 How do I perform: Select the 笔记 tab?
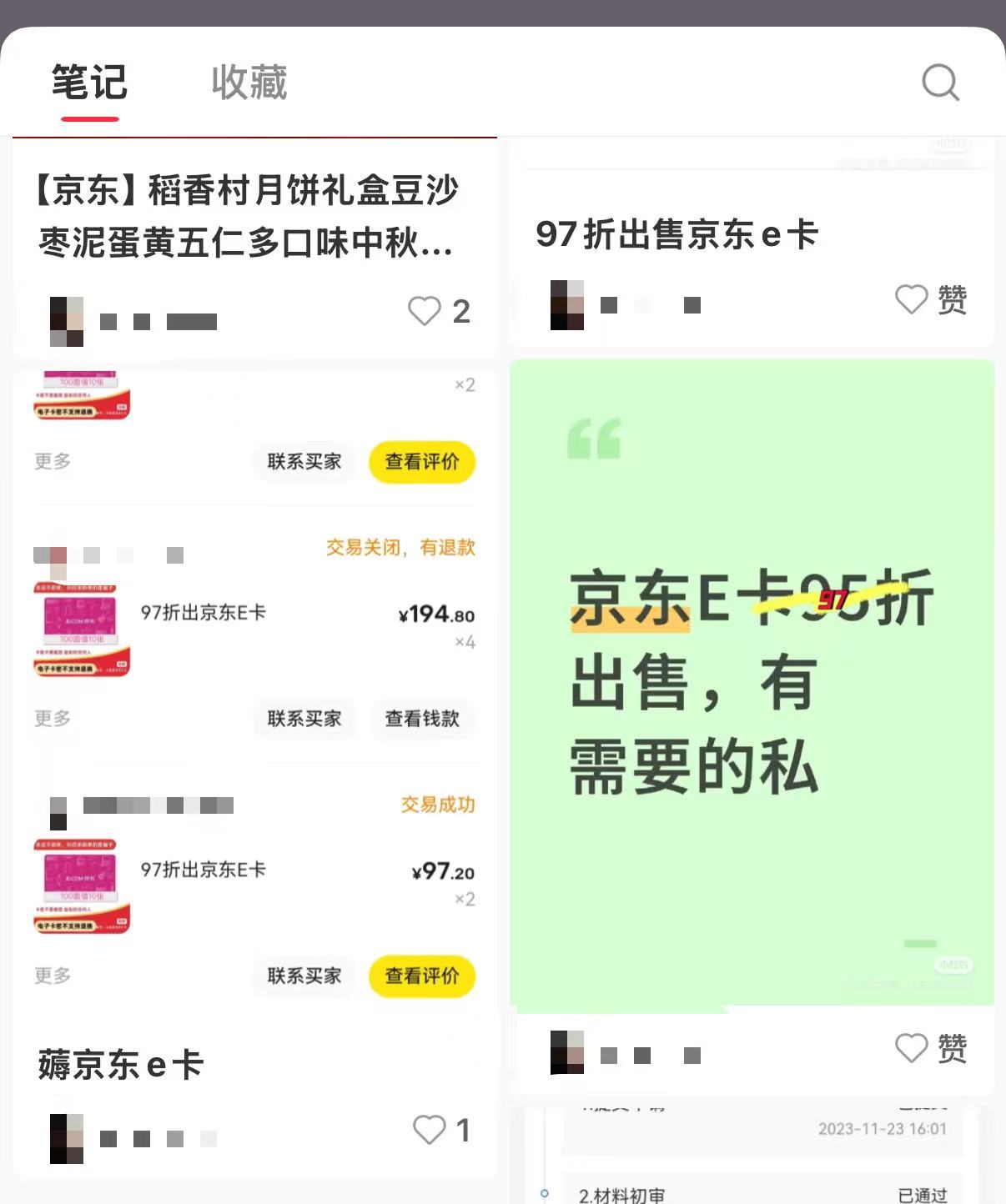pos(89,83)
